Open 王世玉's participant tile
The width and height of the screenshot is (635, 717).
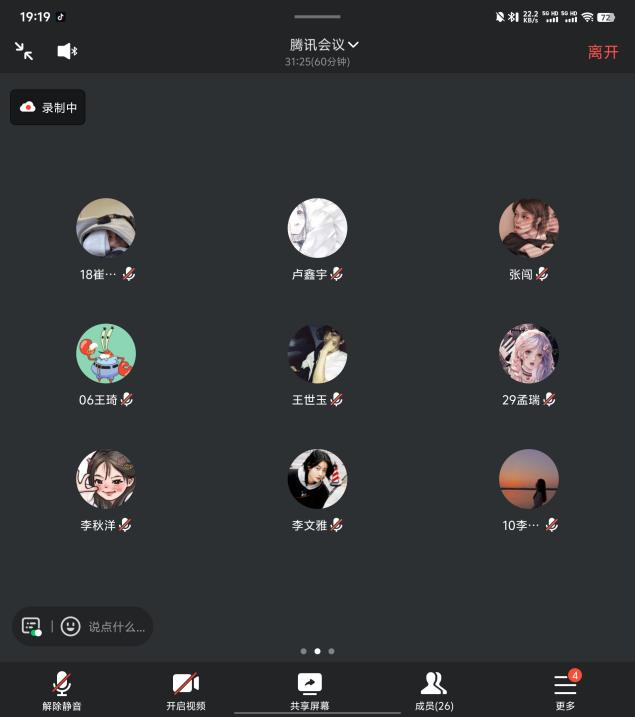click(317, 354)
